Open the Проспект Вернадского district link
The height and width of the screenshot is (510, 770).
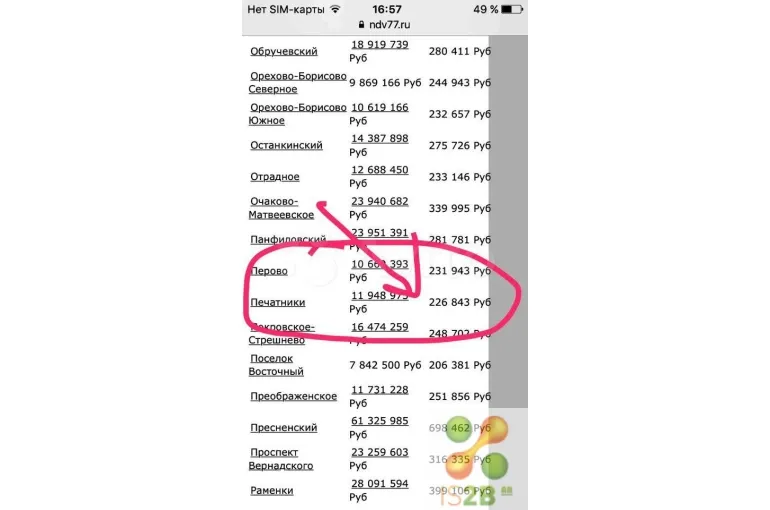click(281, 459)
